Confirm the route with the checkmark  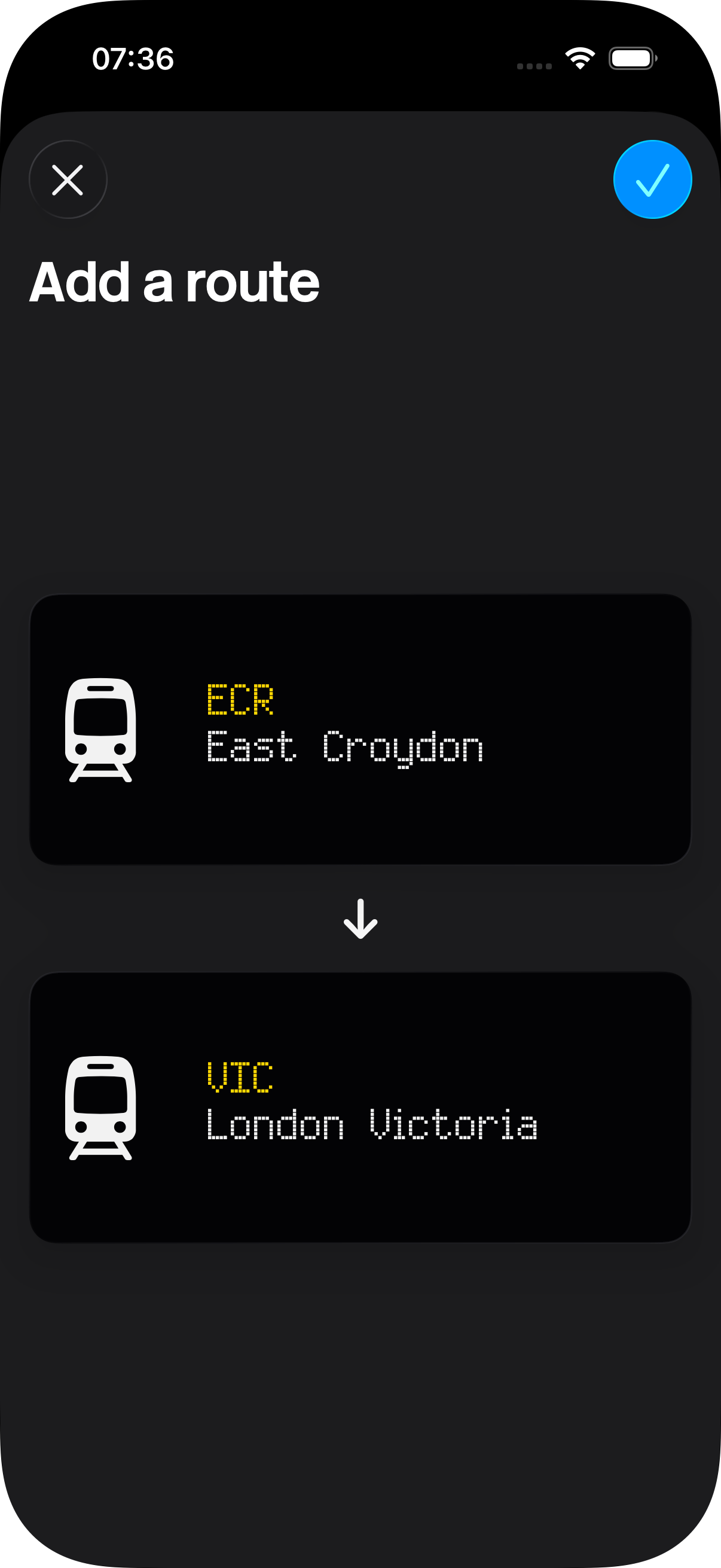click(x=652, y=179)
